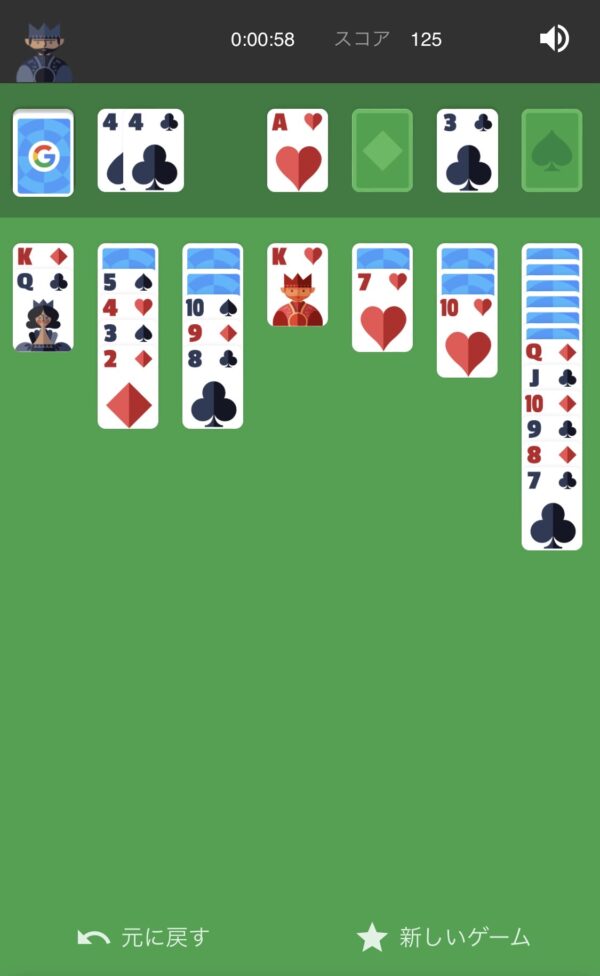The height and width of the screenshot is (976, 600).
Task: Undo the last move
Action: (x=143, y=937)
